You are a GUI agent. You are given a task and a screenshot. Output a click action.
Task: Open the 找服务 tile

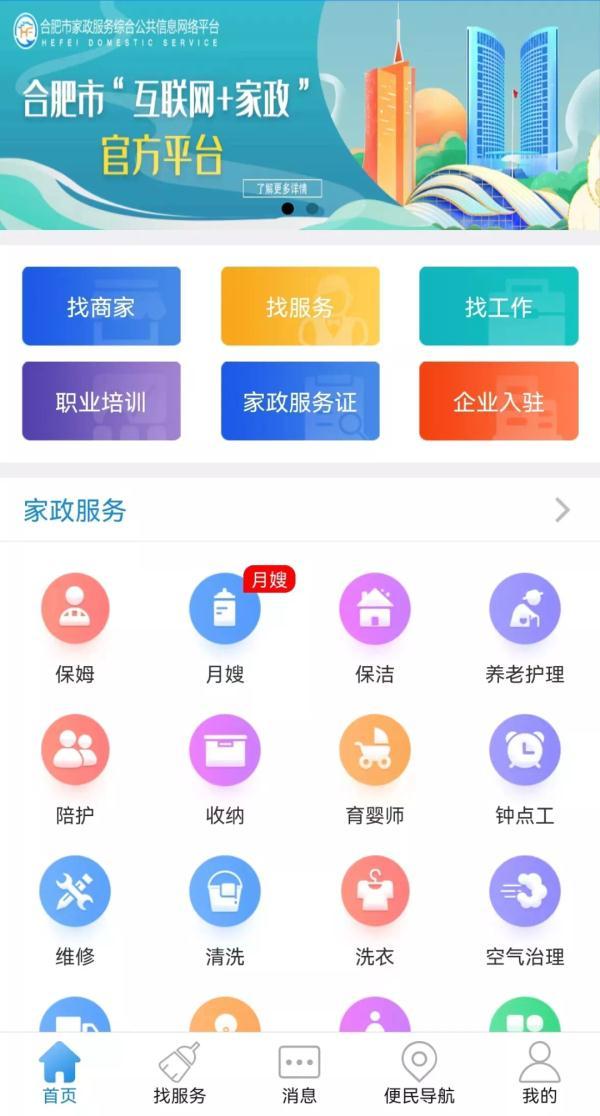pyautogui.click(x=300, y=306)
